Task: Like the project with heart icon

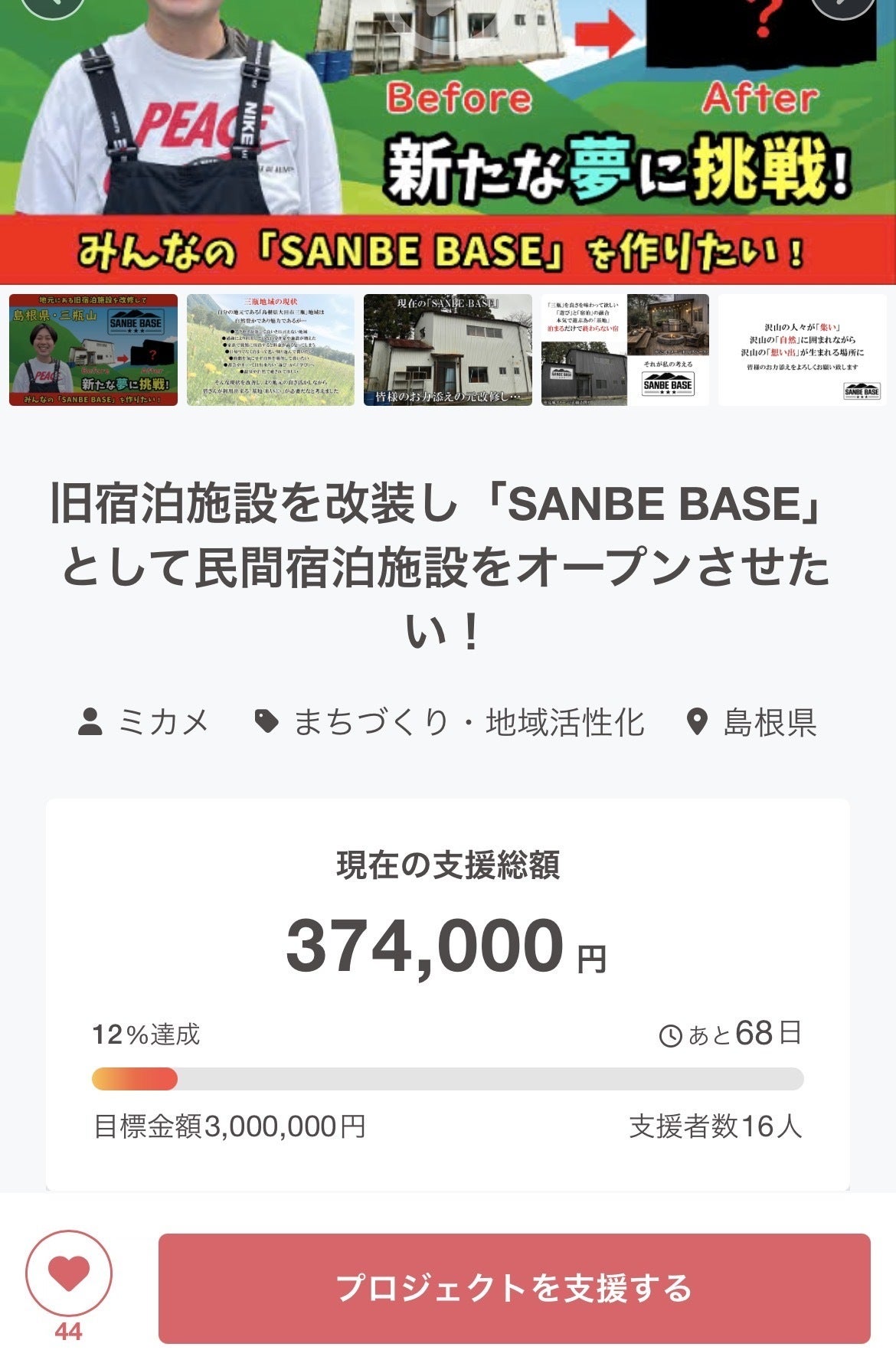Action: pos(69,1273)
